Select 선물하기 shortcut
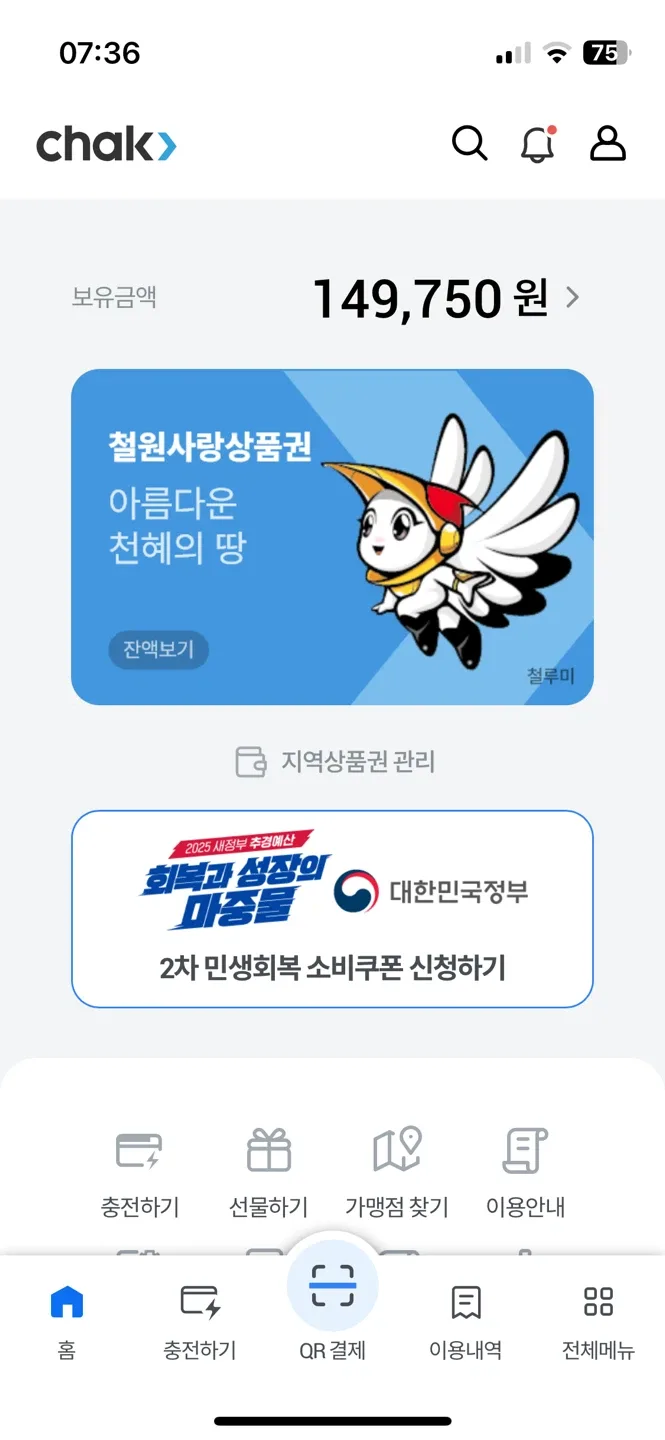The width and height of the screenshot is (665, 1440). 269,1172
